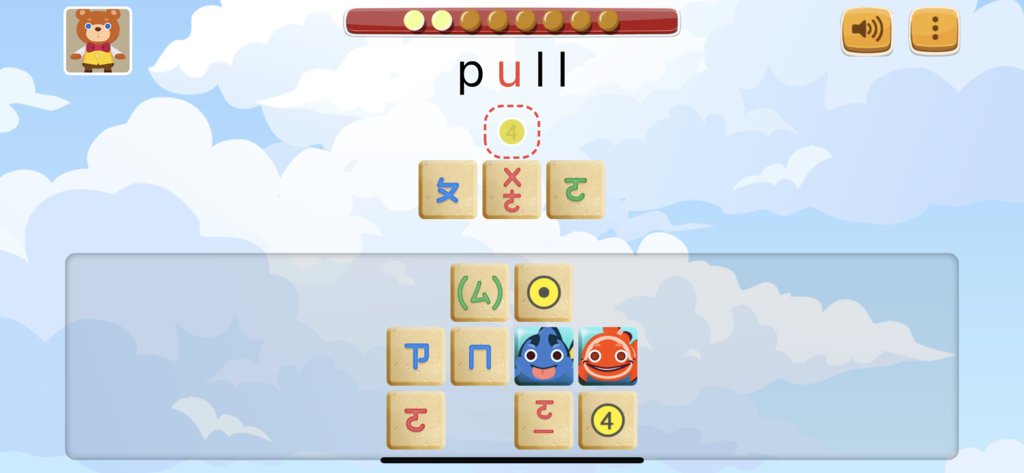Image resolution: width=1024 pixels, height=473 pixels.
Task: Tap the green ㄛ tile in the answer row
Action: tap(576, 189)
